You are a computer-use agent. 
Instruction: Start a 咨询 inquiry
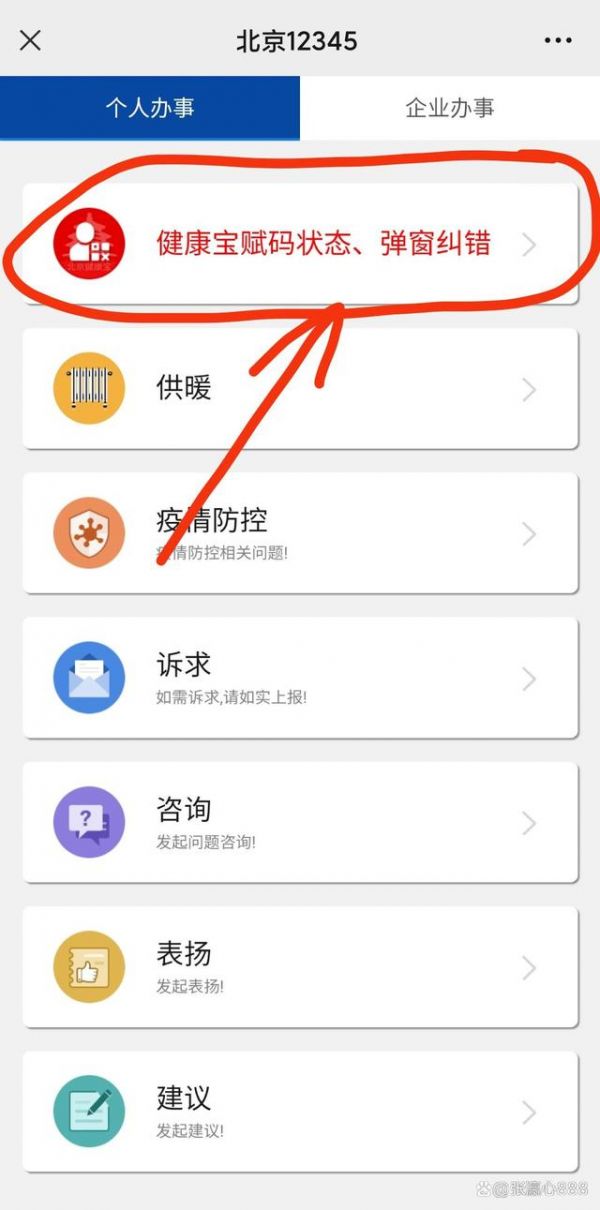pos(300,823)
